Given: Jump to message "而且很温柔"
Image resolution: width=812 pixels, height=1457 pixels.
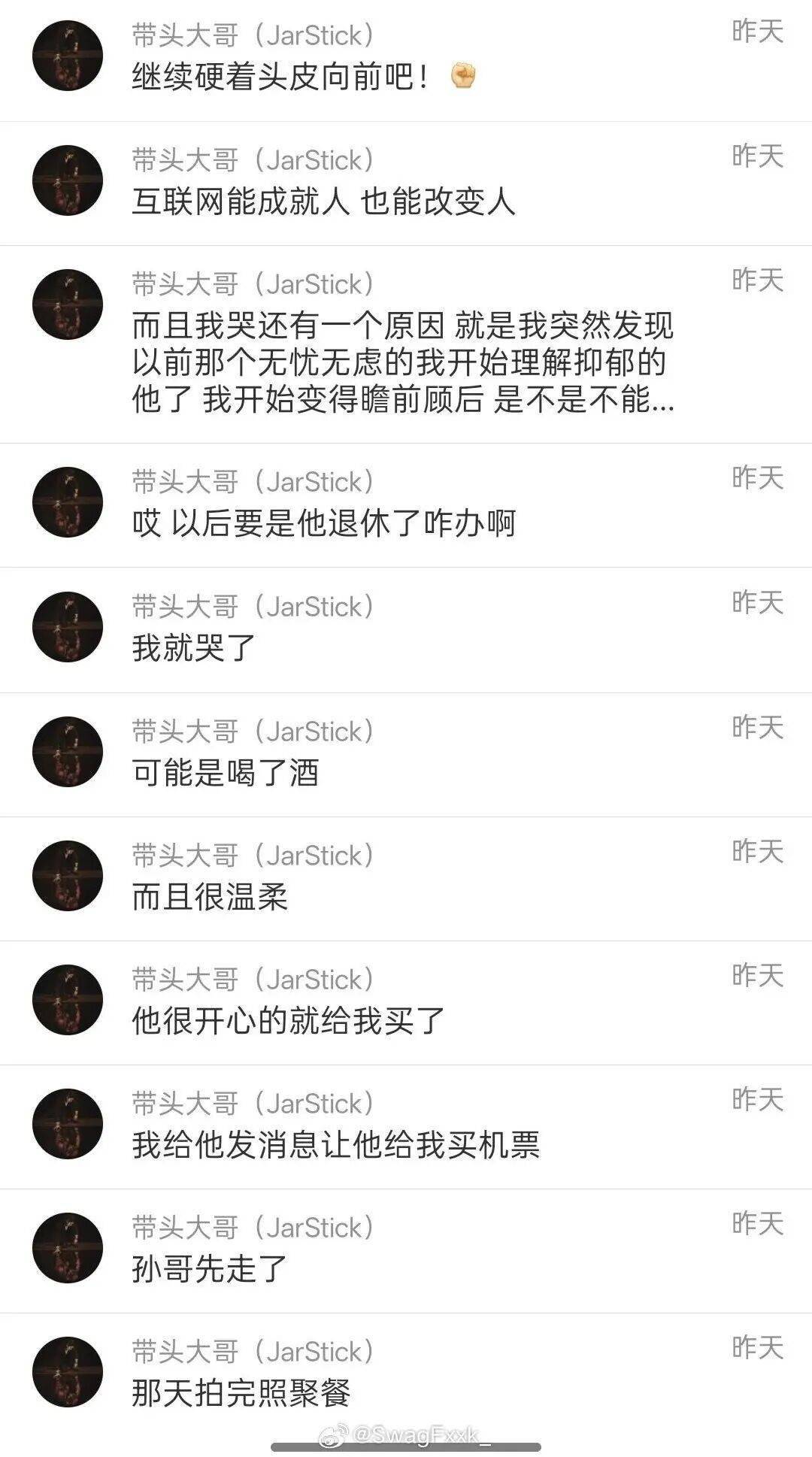Looking at the screenshot, I should click(x=210, y=897).
